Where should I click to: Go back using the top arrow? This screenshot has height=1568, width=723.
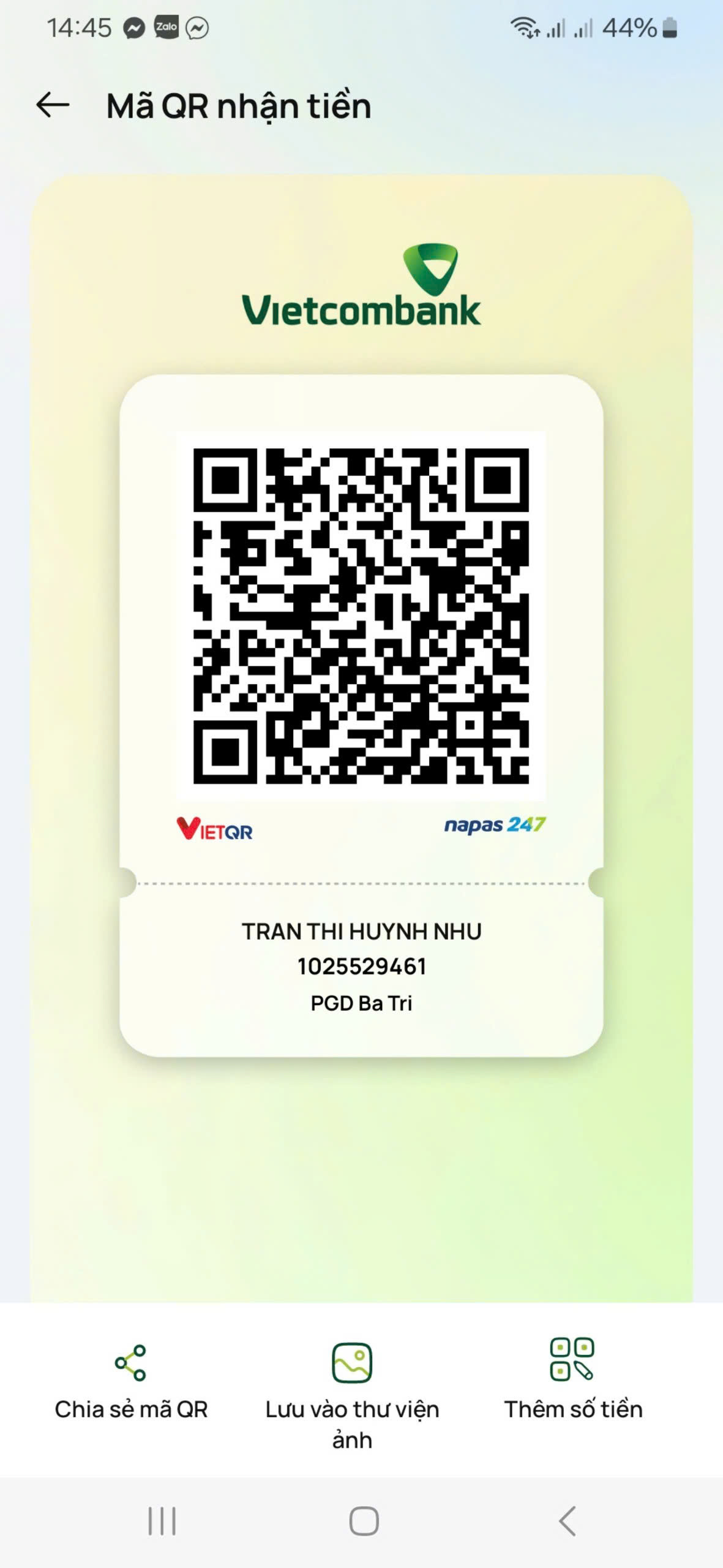(x=53, y=105)
